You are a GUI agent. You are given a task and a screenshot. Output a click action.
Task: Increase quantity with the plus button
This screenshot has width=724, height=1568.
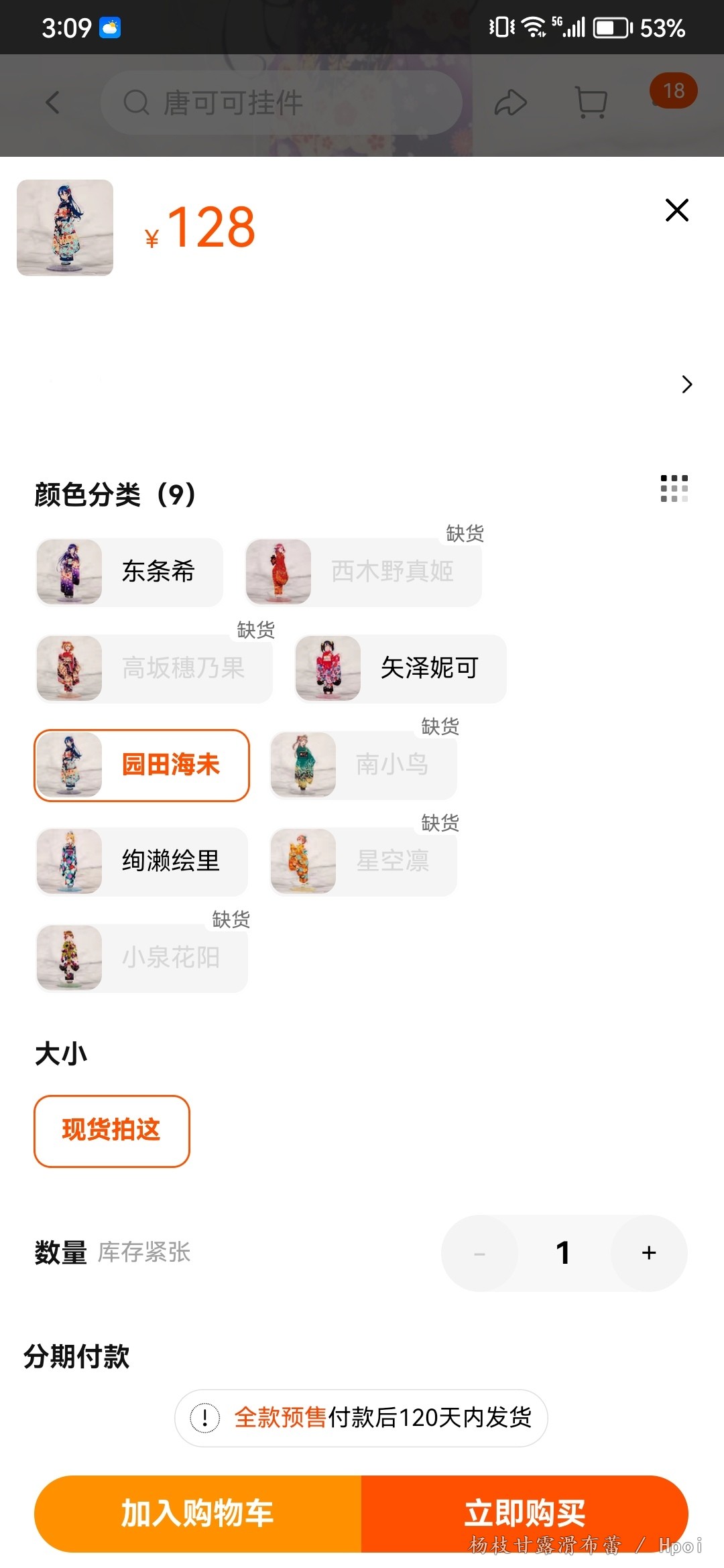648,1253
